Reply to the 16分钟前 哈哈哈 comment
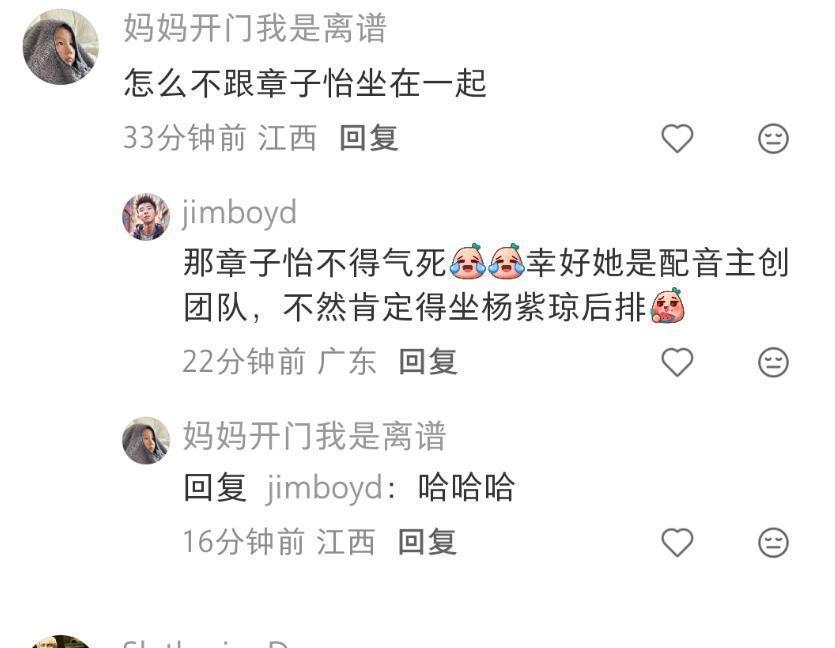 (427, 542)
